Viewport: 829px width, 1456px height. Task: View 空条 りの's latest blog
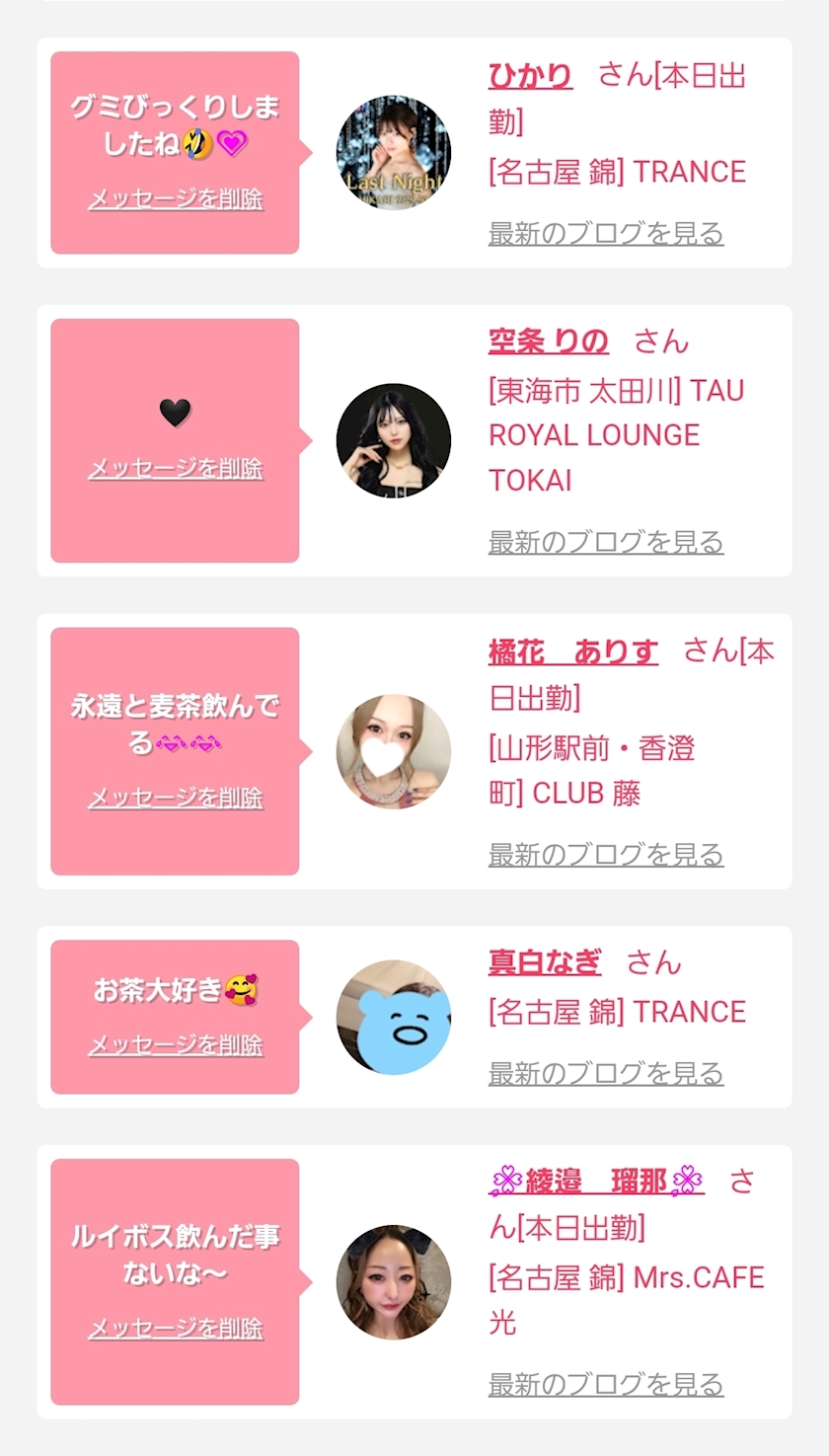point(606,542)
